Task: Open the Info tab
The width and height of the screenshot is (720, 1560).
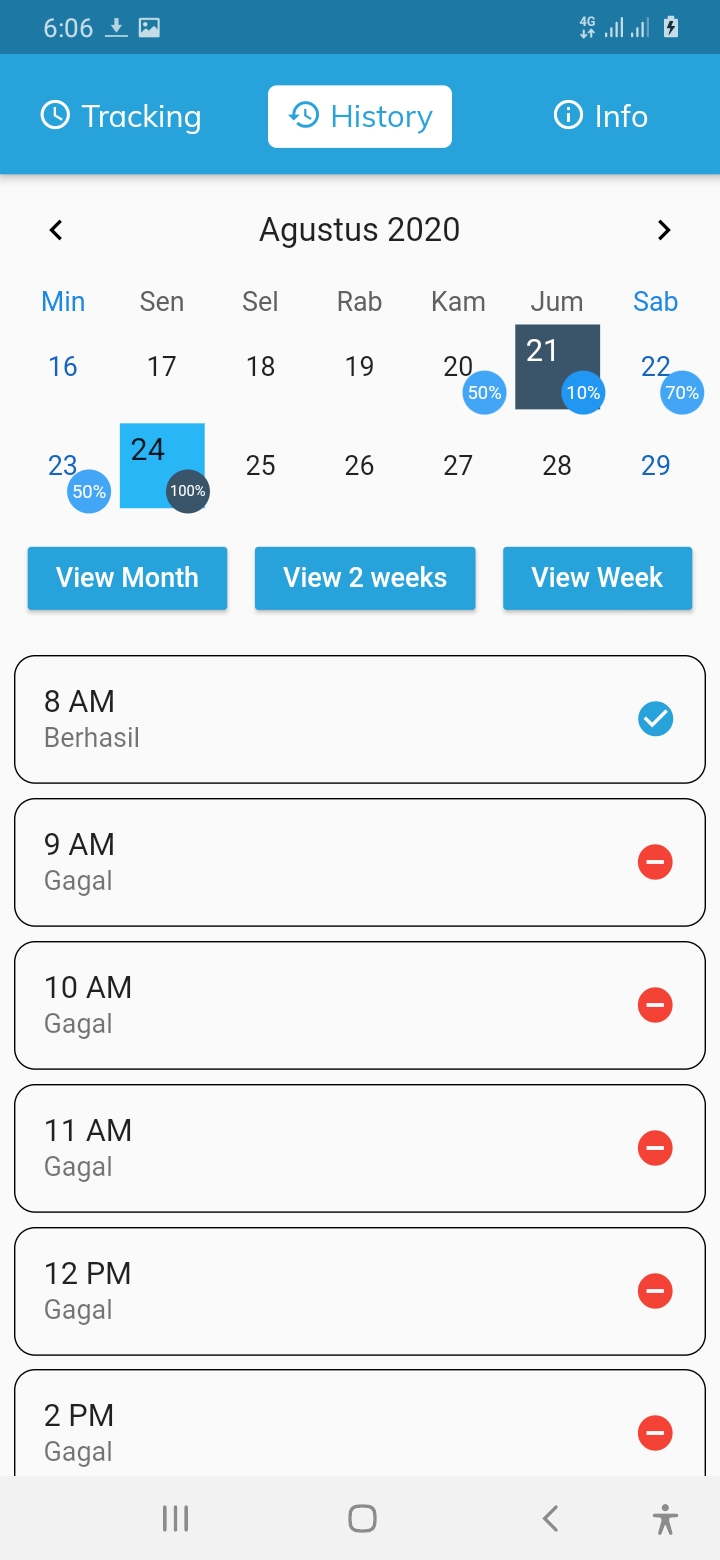Action: point(600,116)
